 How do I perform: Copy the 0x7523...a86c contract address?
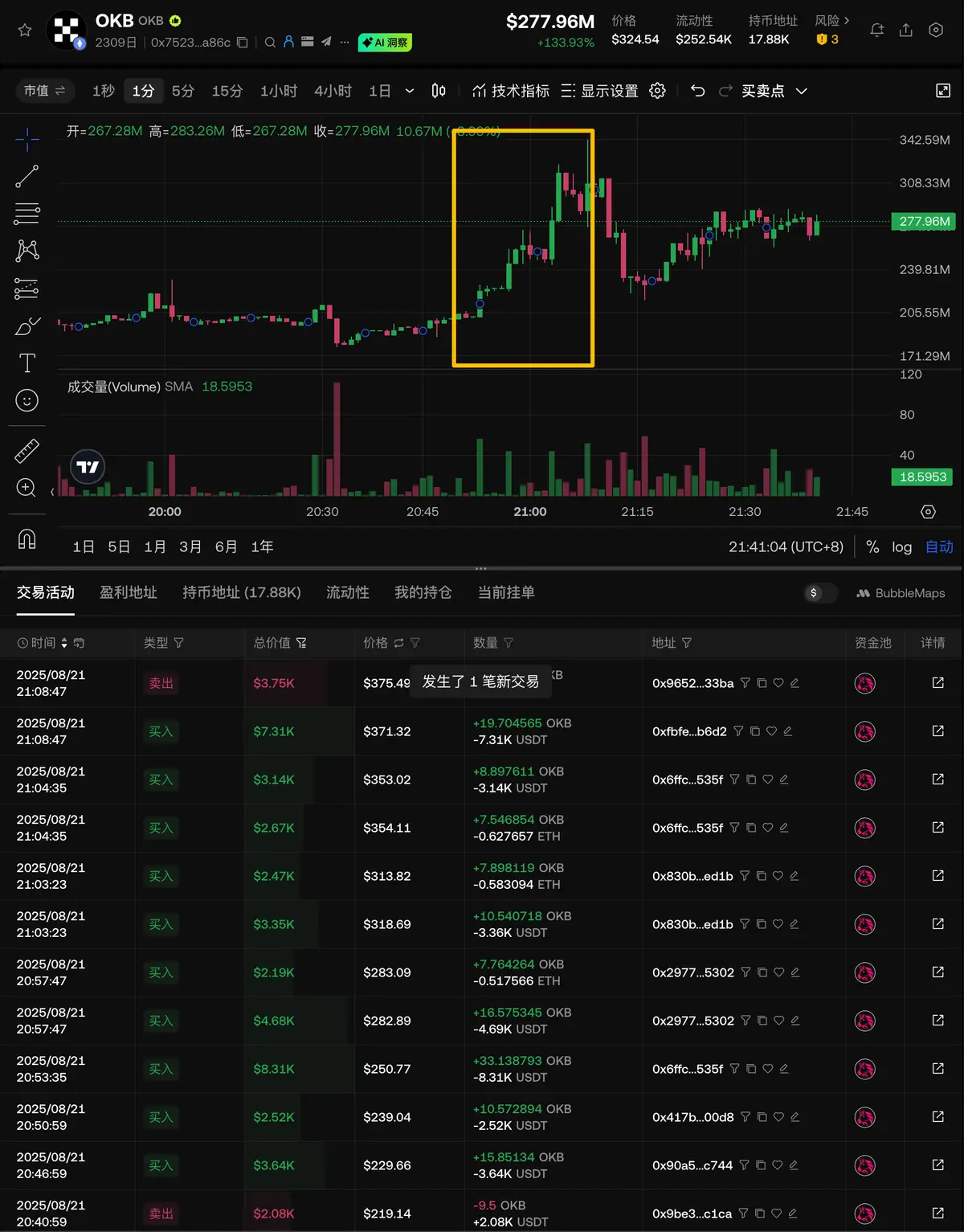(243, 43)
